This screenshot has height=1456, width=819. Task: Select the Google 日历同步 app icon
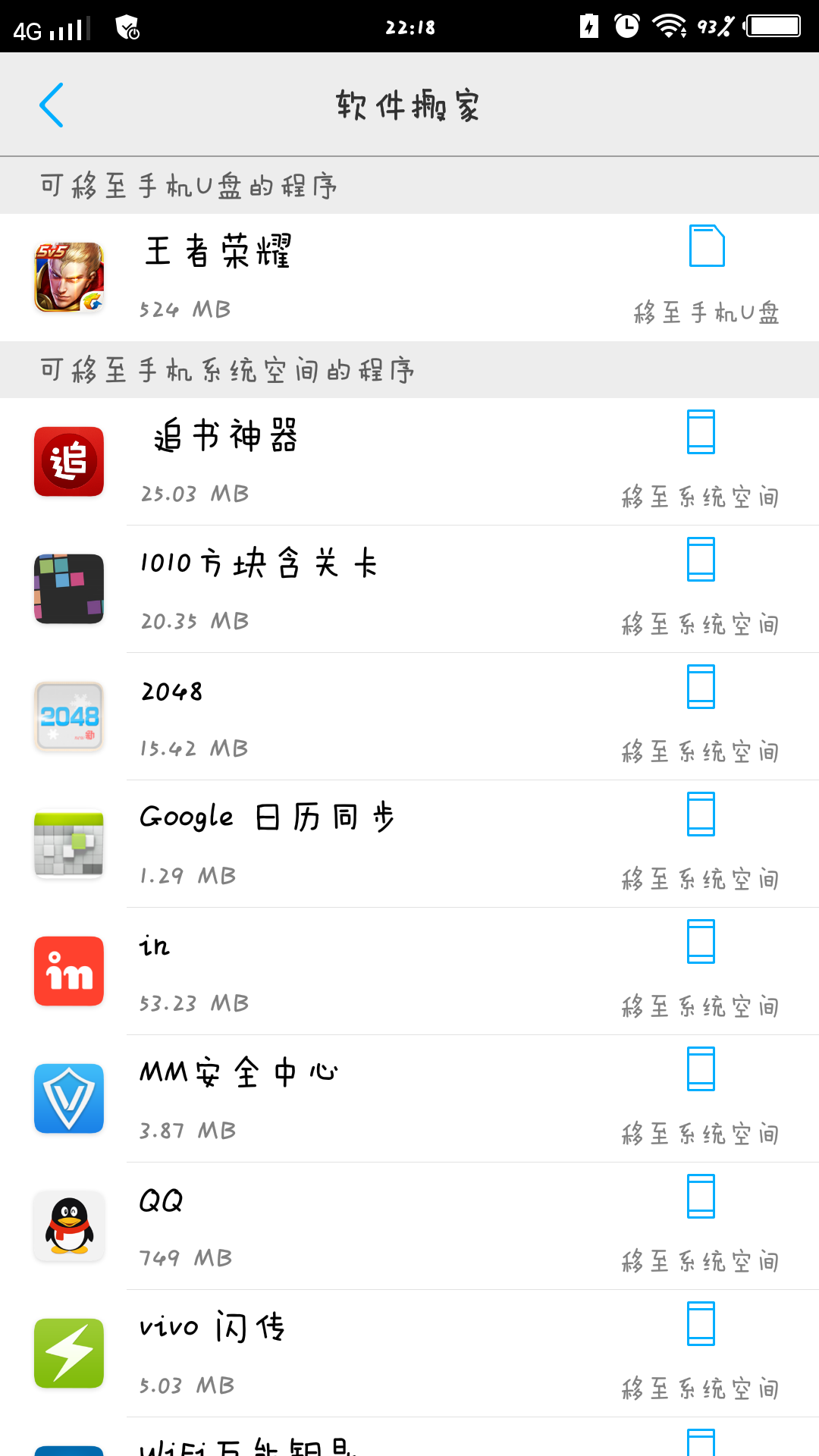pyautogui.click(x=68, y=844)
